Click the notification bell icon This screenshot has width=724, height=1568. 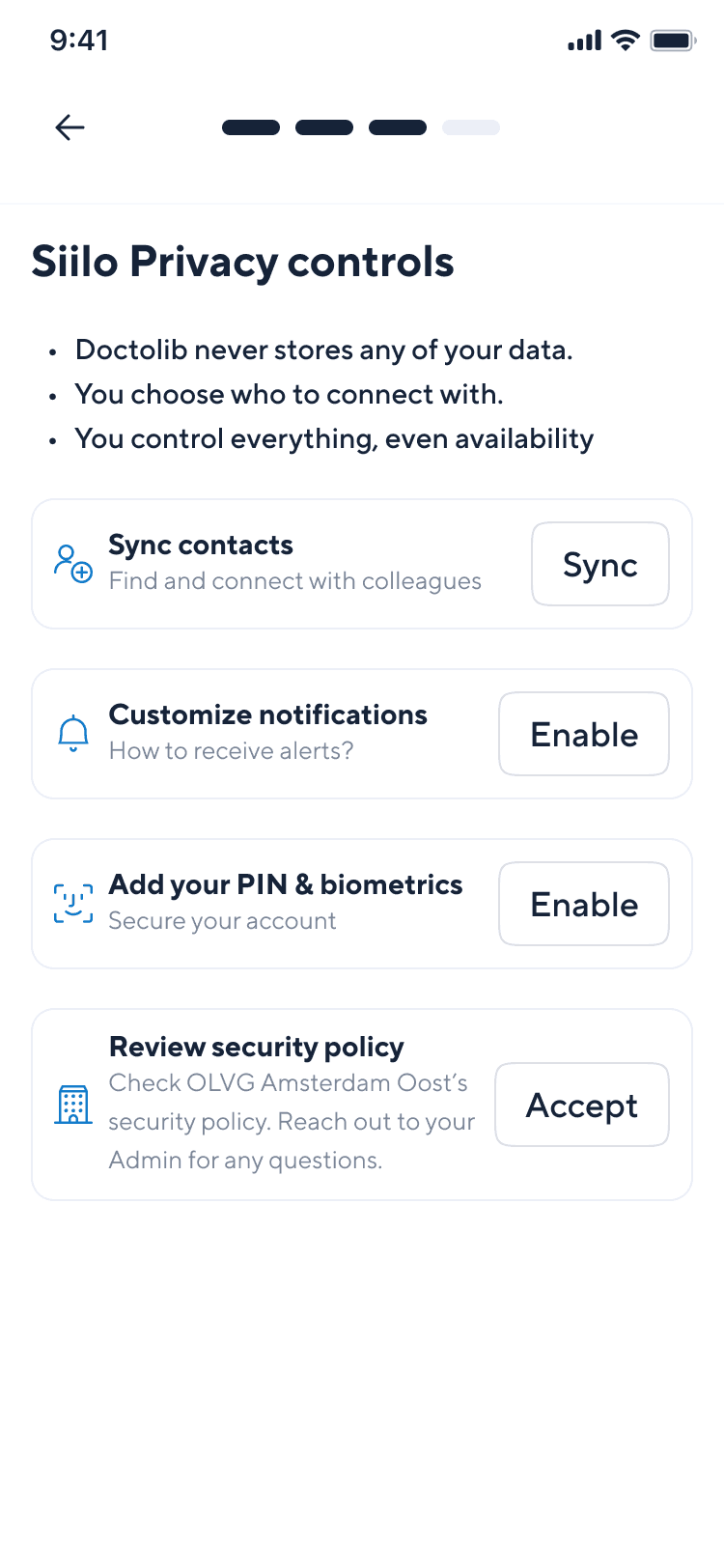pyautogui.click(x=72, y=734)
